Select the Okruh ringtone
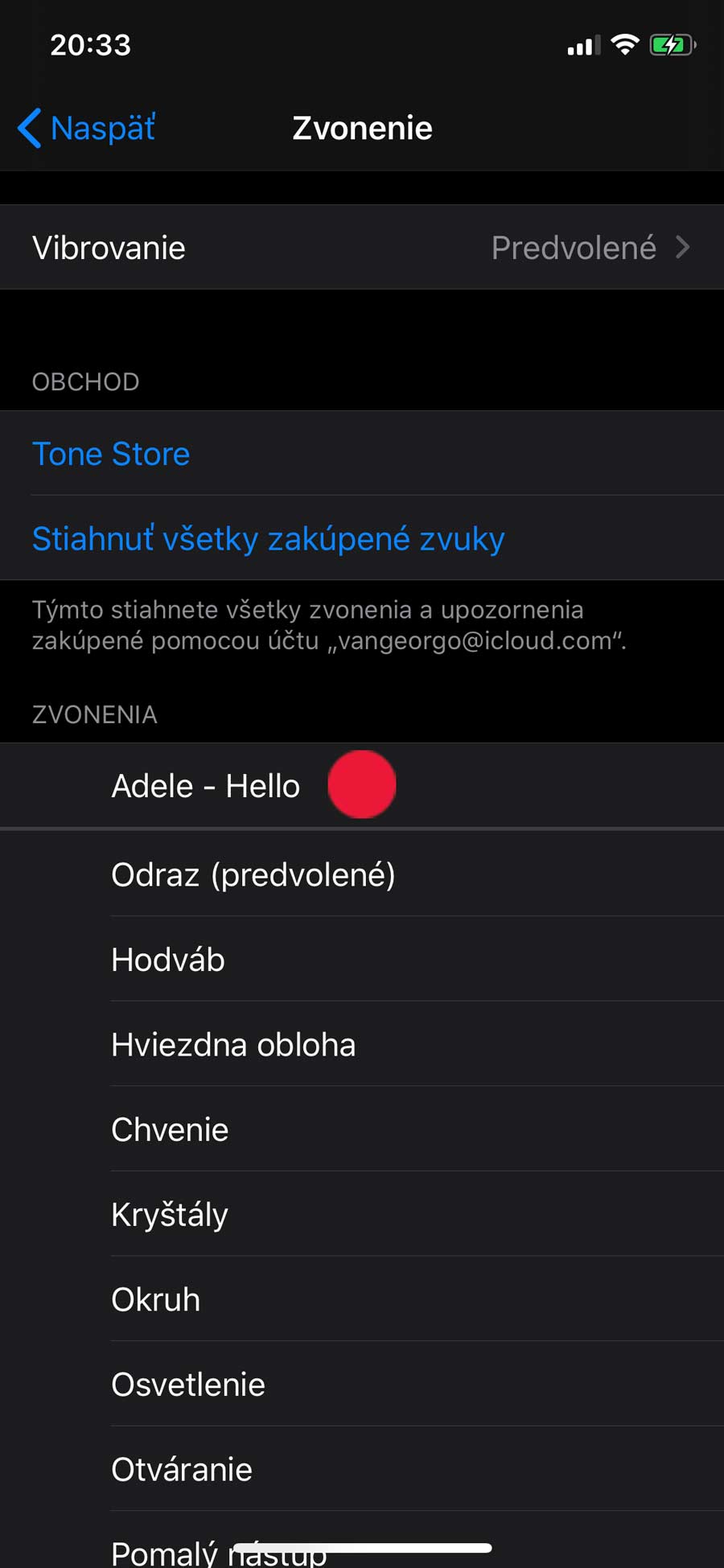This screenshot has width=724, height=1568. coord(362,1299)
